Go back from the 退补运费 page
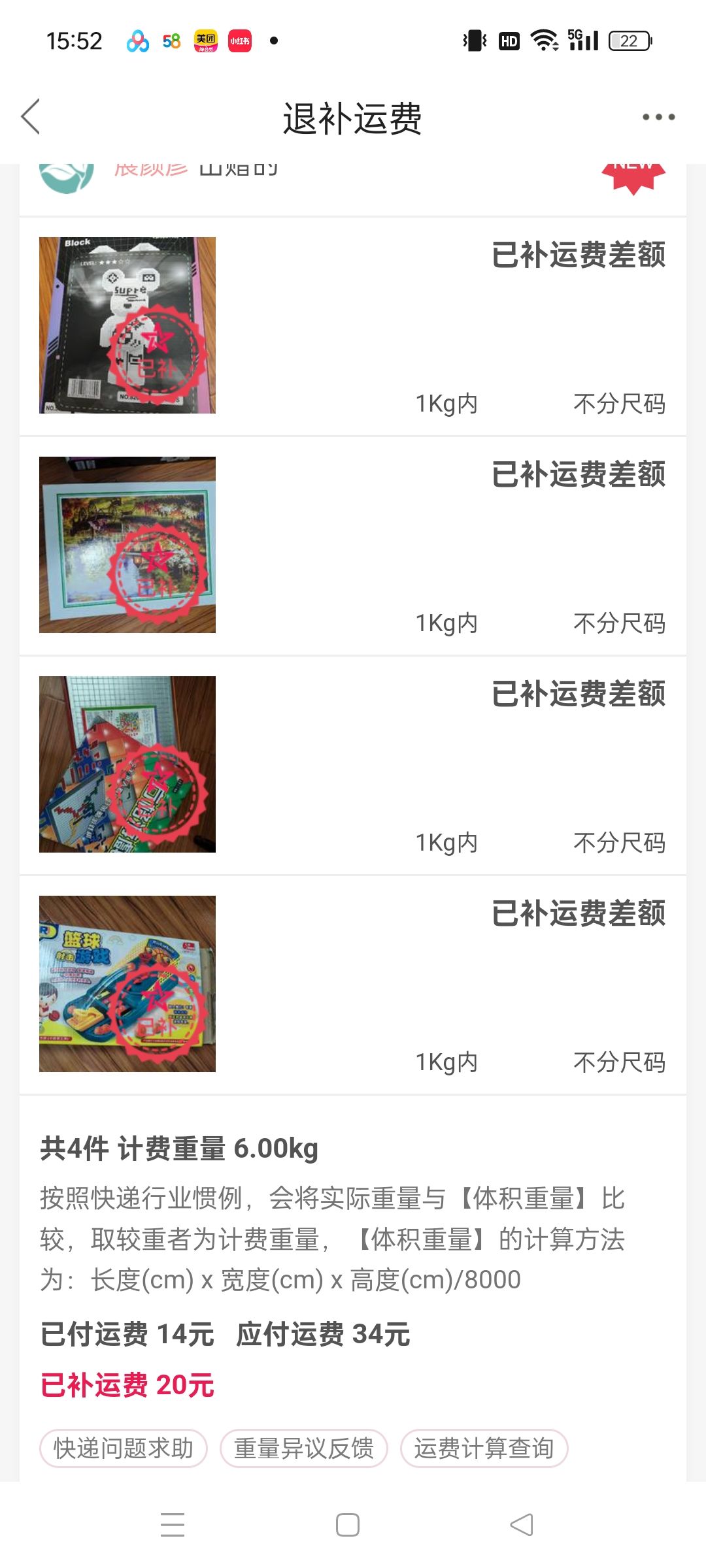The height and width of the screenshot is (1568, 706). [31, 117]
